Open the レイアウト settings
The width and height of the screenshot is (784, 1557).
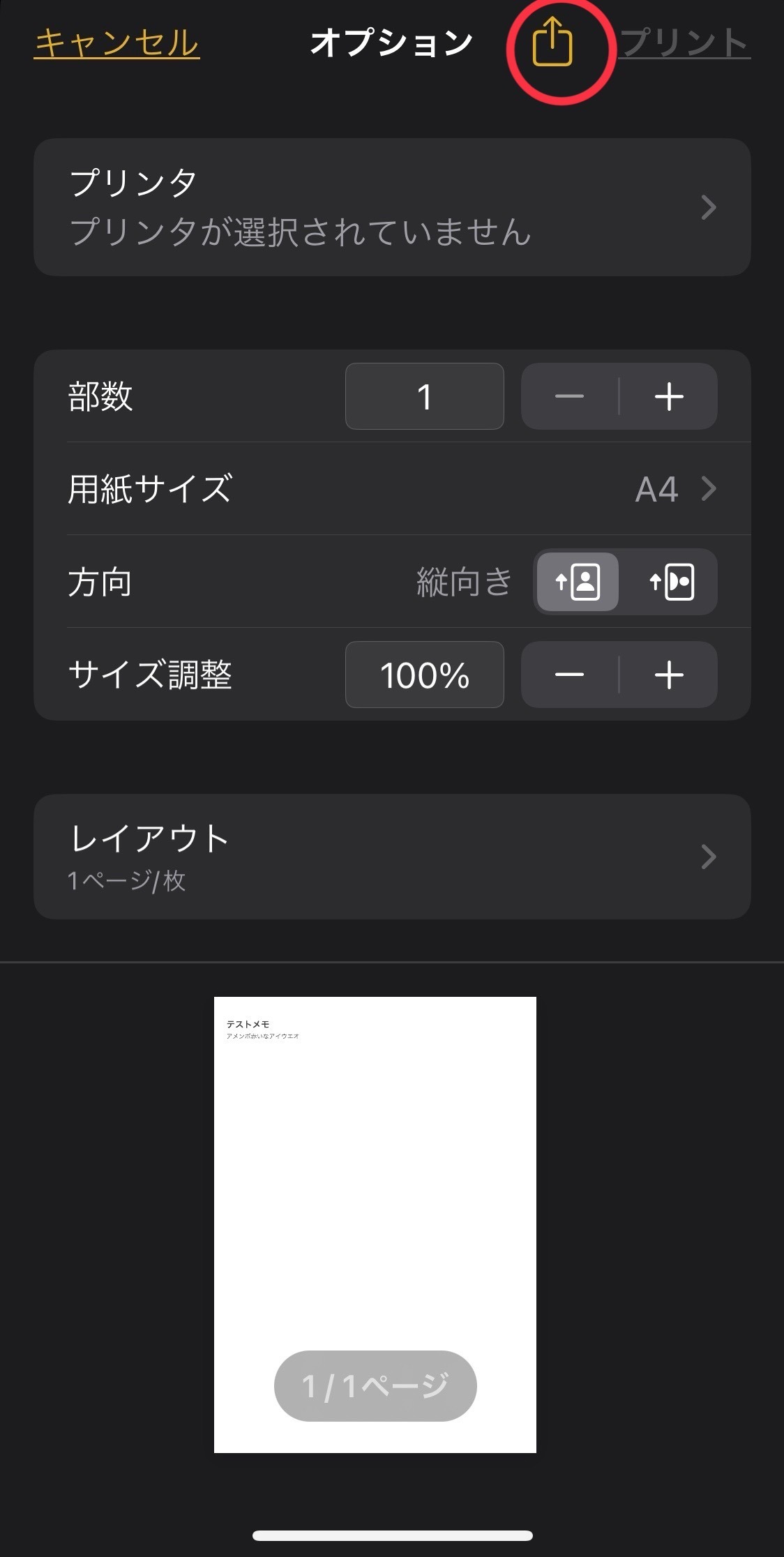tap(392, 857)
